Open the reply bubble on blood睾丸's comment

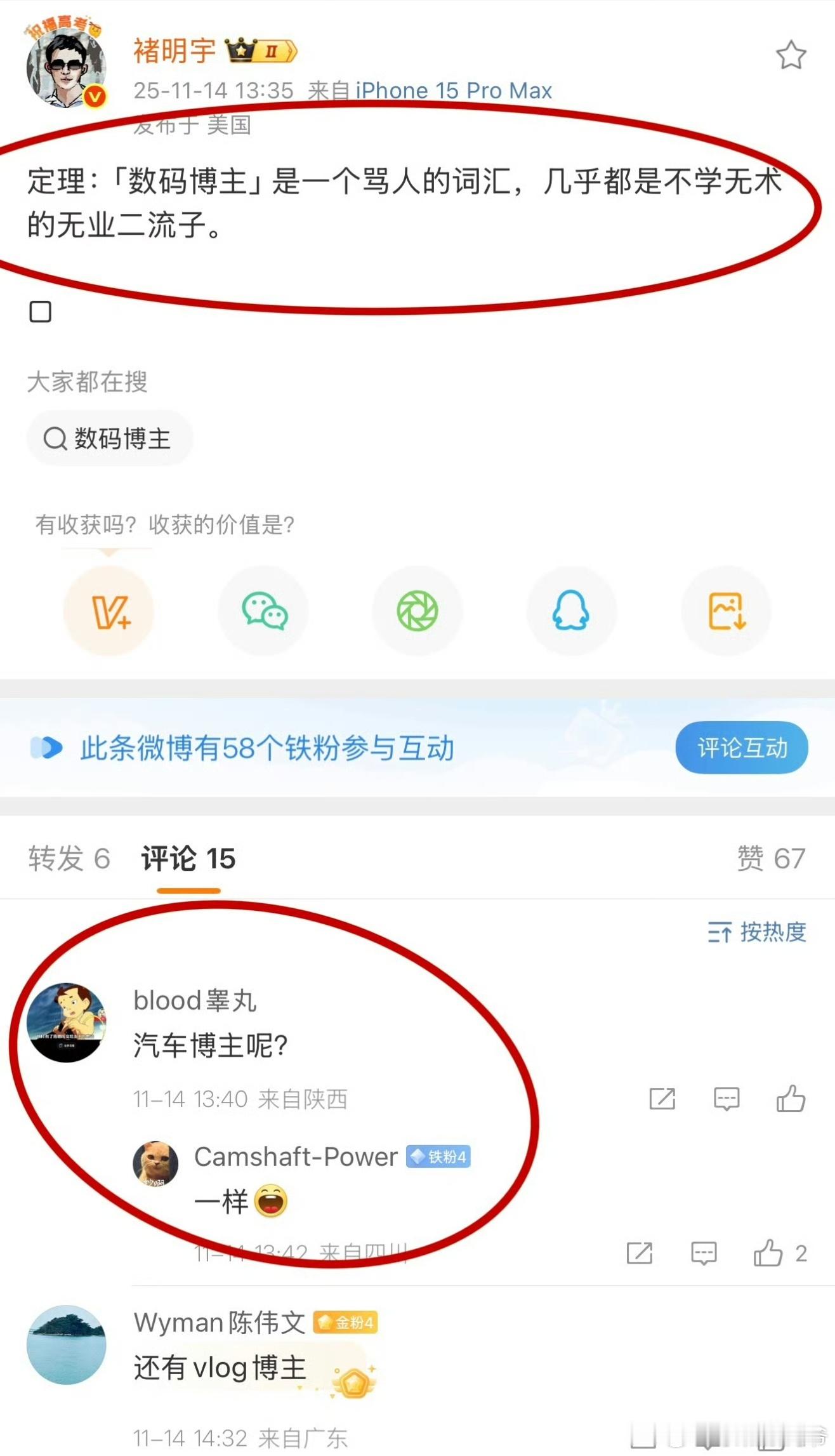coord(727,1097)
